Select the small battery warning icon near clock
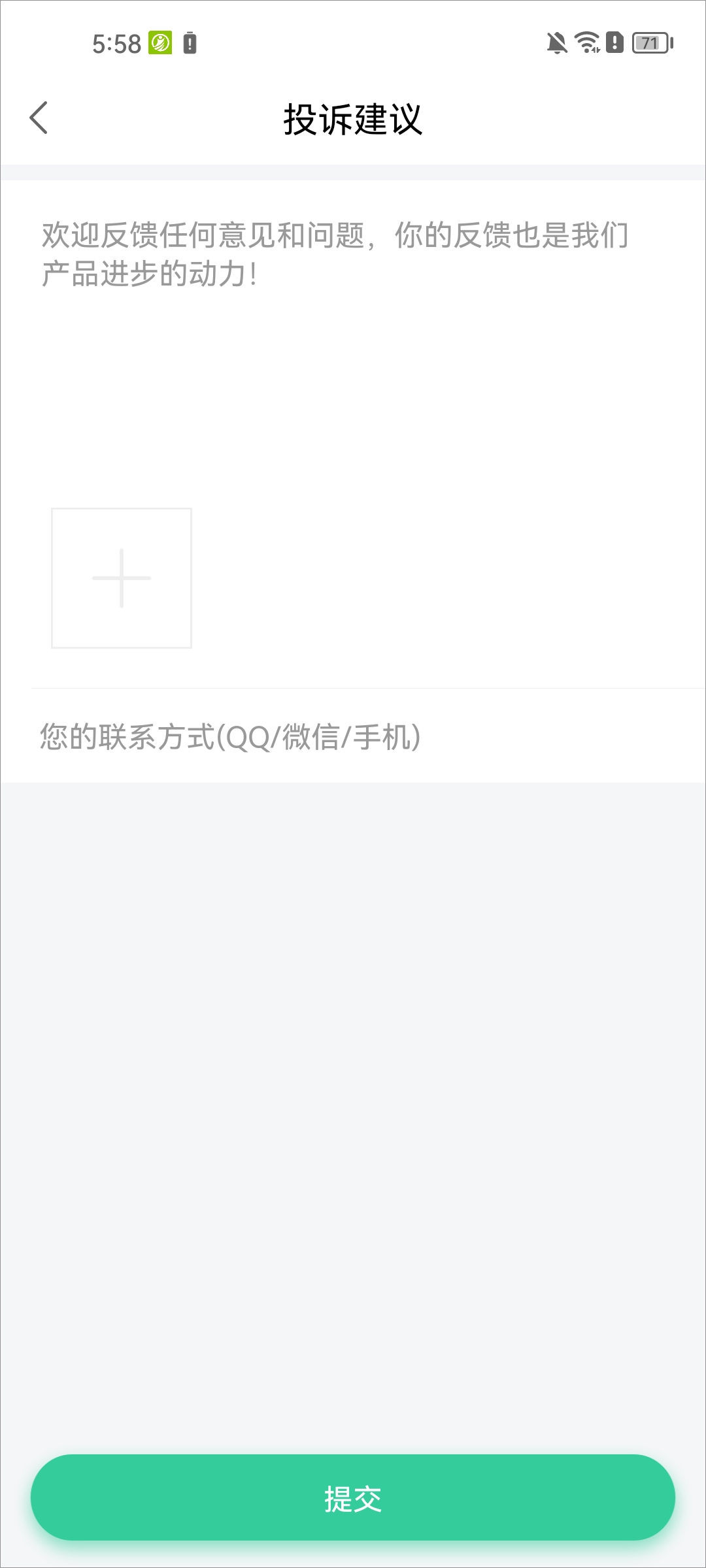The width and height of the screenshot is (706, 1568). (189, 42)
